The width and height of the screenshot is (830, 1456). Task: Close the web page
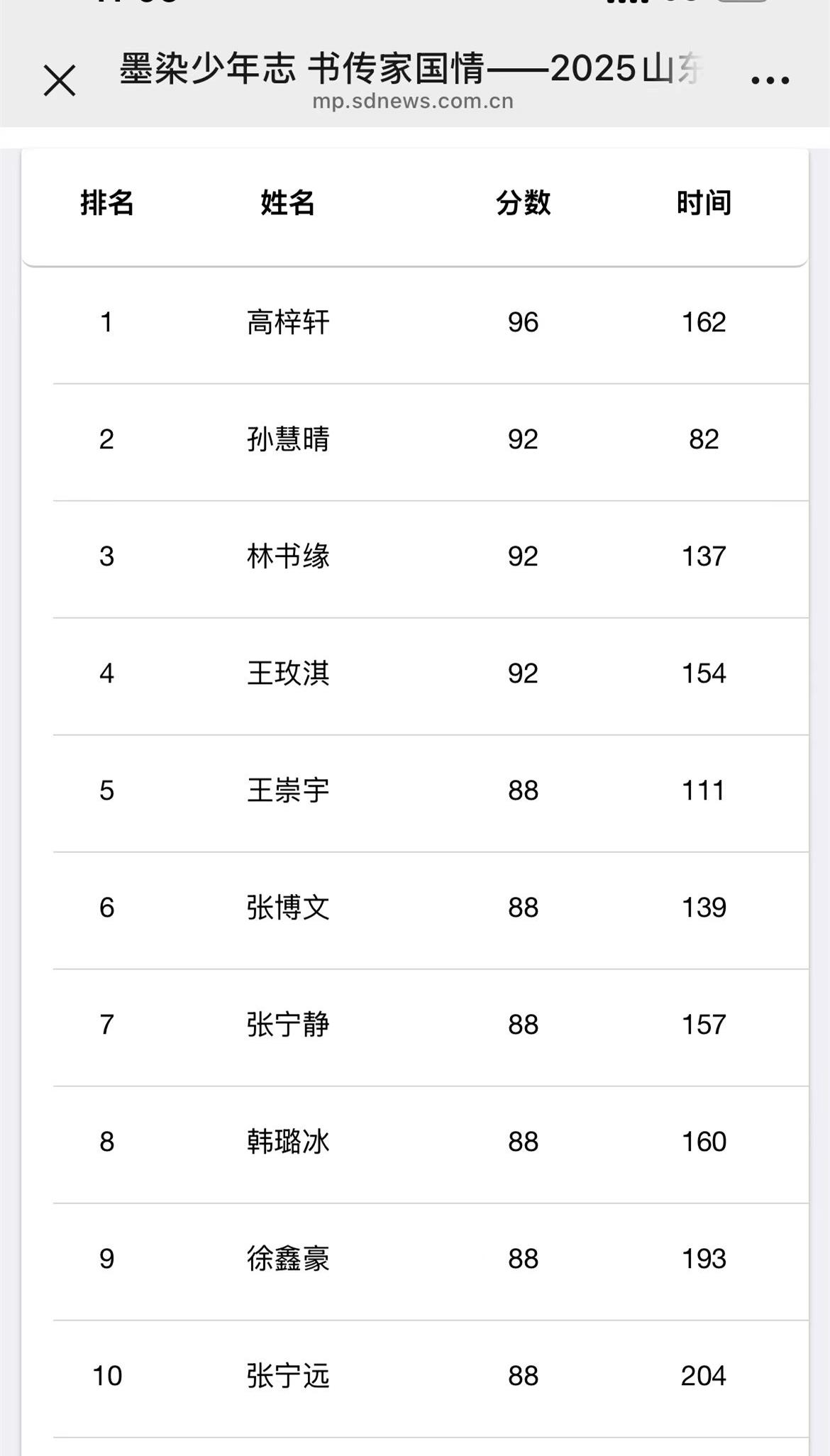click(x=60, y=80)
